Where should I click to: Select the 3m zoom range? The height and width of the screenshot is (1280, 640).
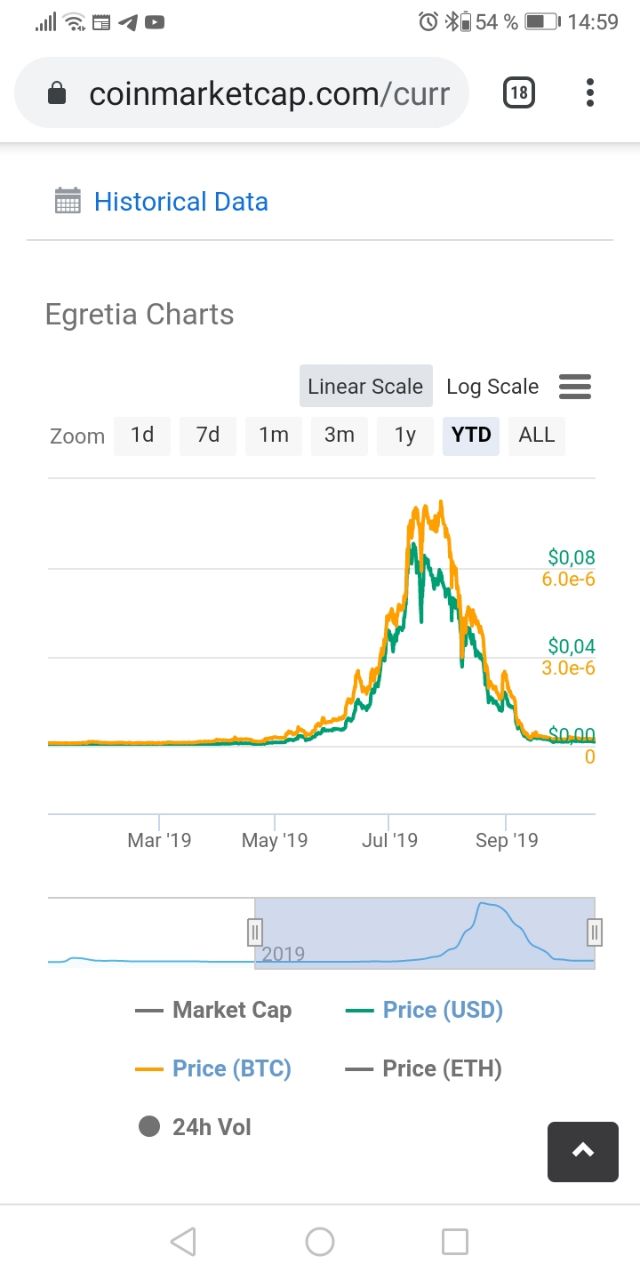(x=339, y=435)
